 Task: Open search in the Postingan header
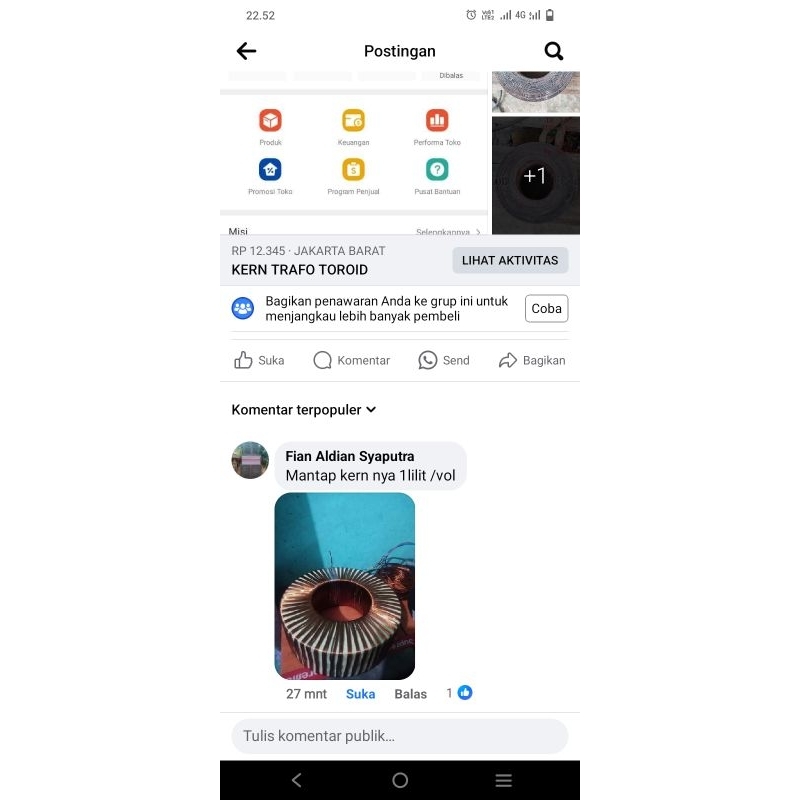coord(553,51)
